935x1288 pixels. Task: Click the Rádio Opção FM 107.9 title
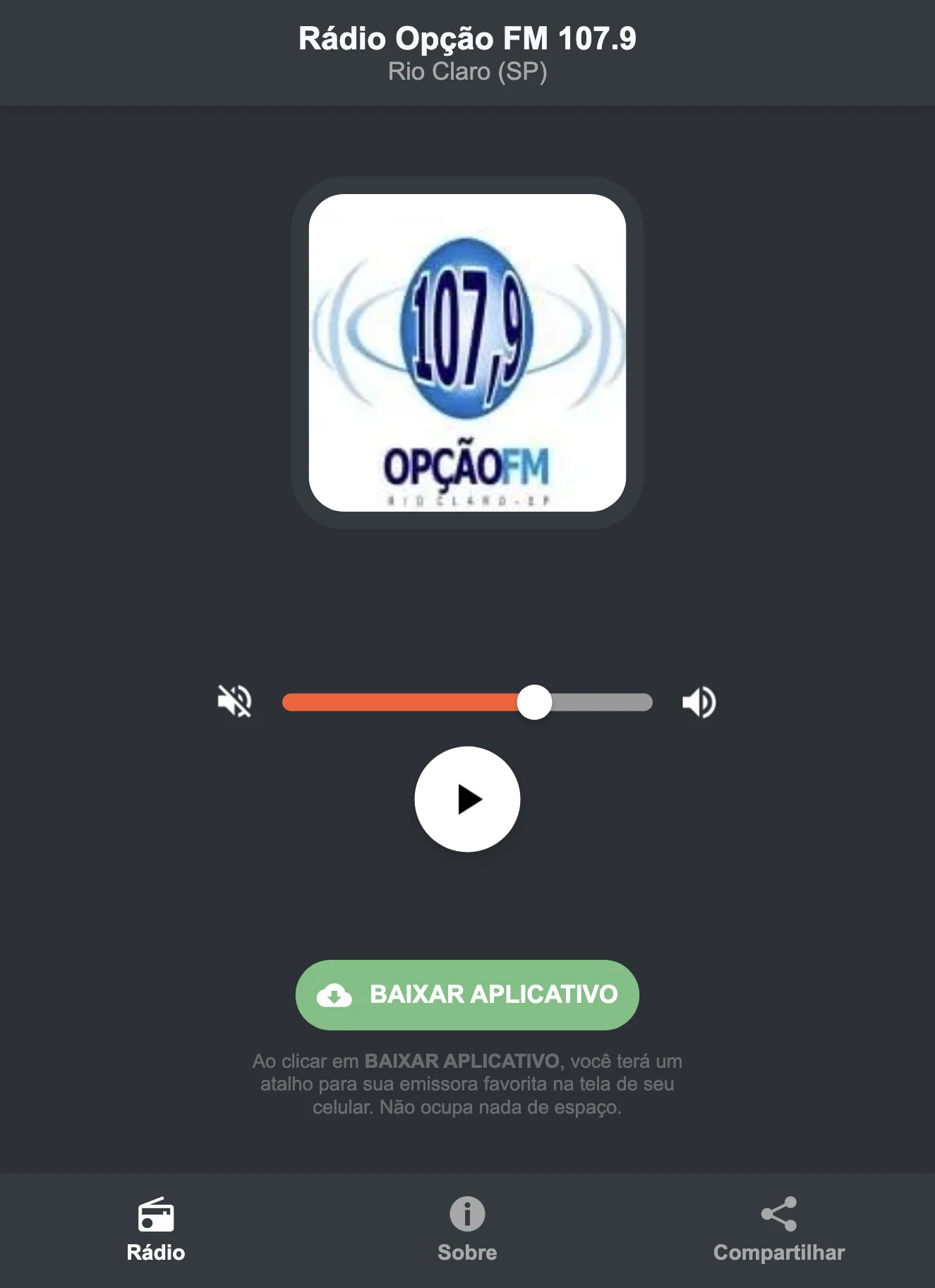(x=467, y=40)
